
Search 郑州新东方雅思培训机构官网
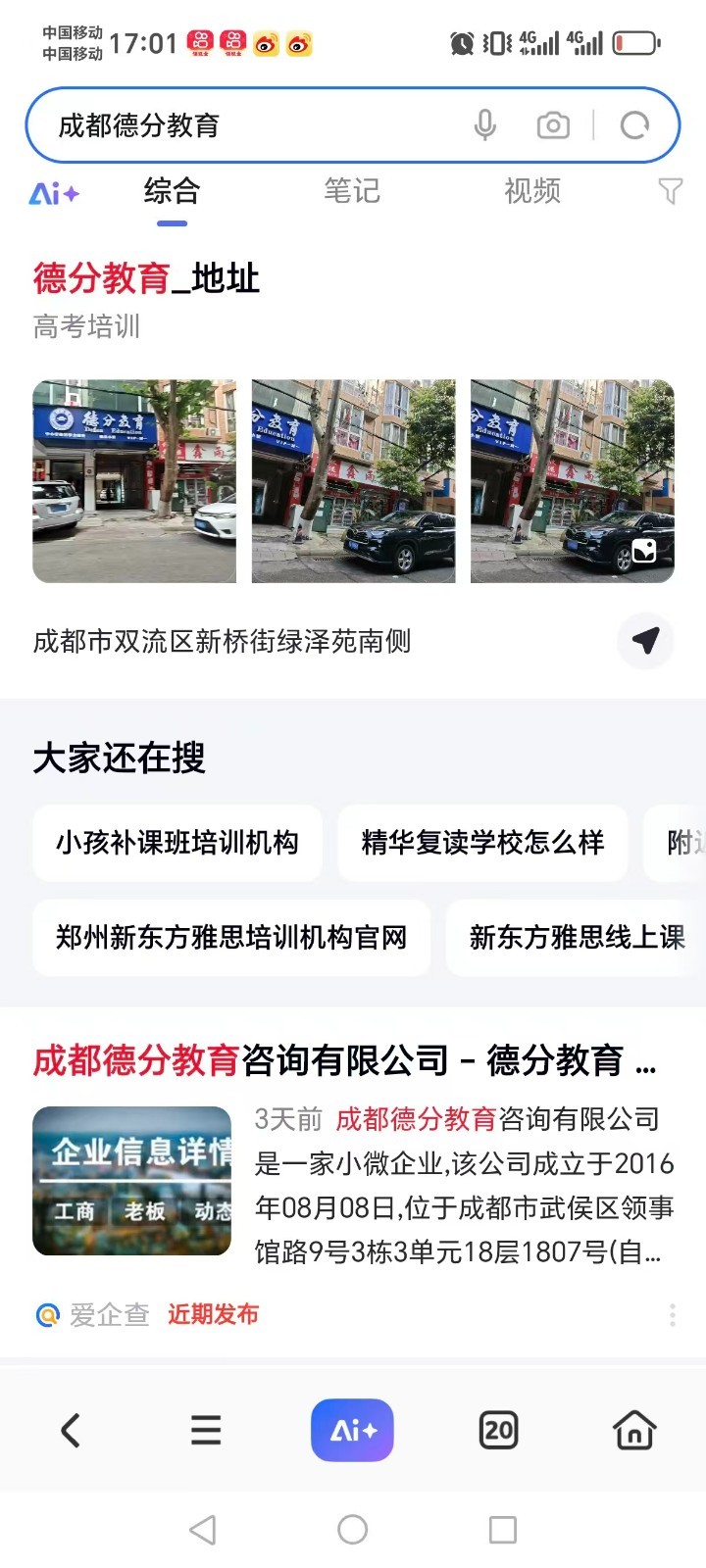[231, 938]
